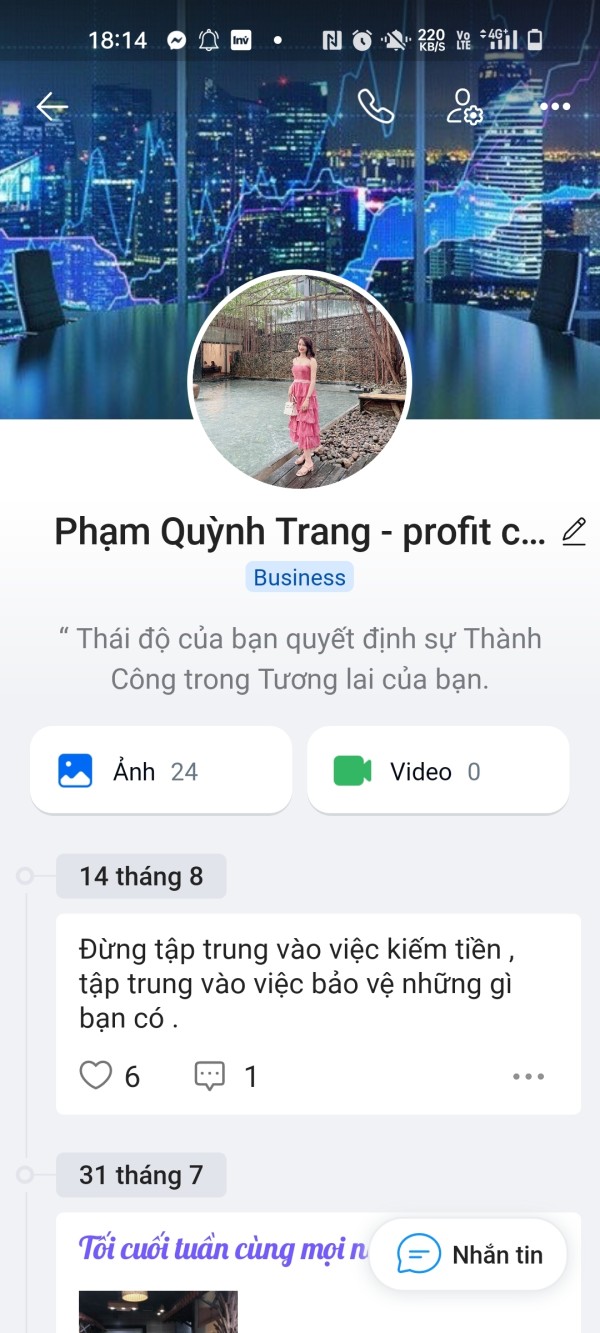The image size is (600, 1333).
Task: Edit the contact name with pencil icon
Action: (573, 532)
